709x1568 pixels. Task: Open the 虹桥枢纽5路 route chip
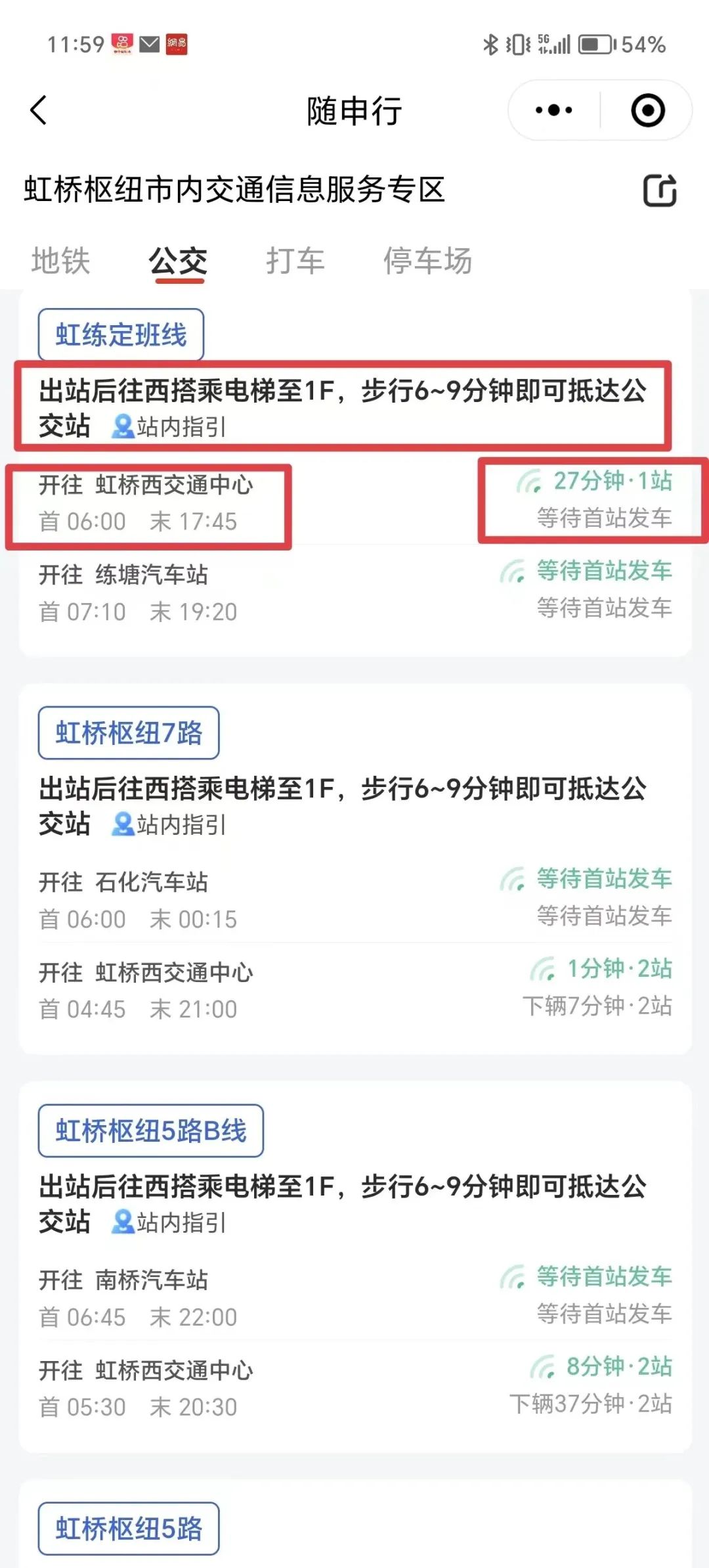[129, 1529]
